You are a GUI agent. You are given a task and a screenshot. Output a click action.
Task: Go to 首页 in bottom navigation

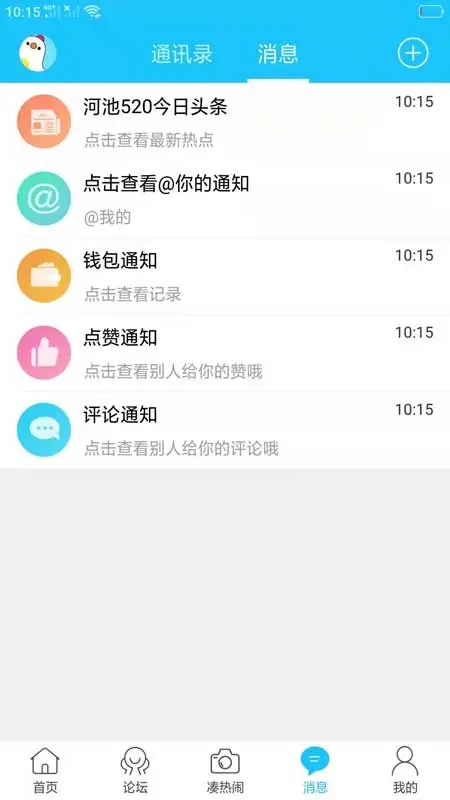[45, 770]
